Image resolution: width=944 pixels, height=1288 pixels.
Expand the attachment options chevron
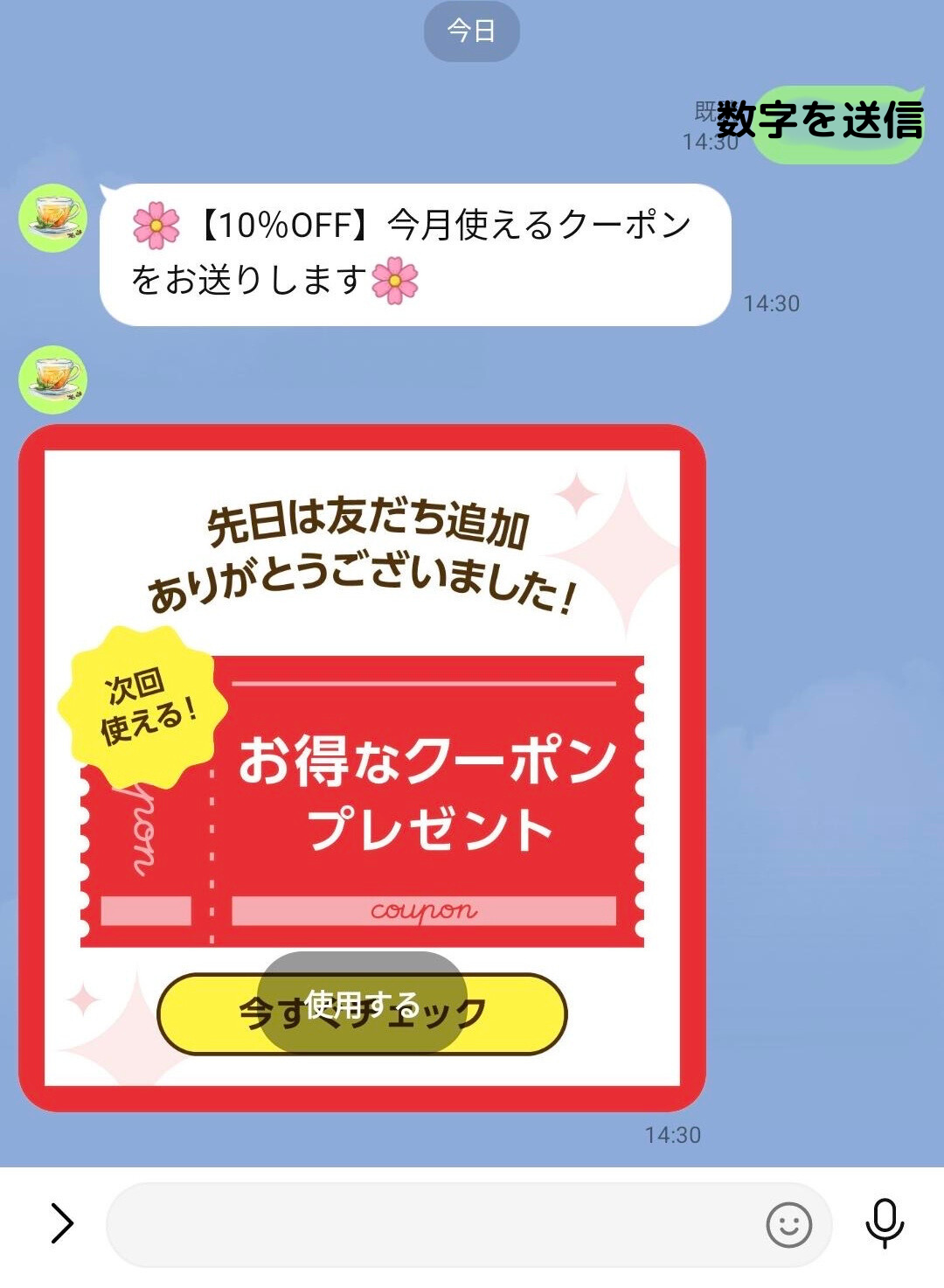pyautogui.click(x=61, y=1222)
